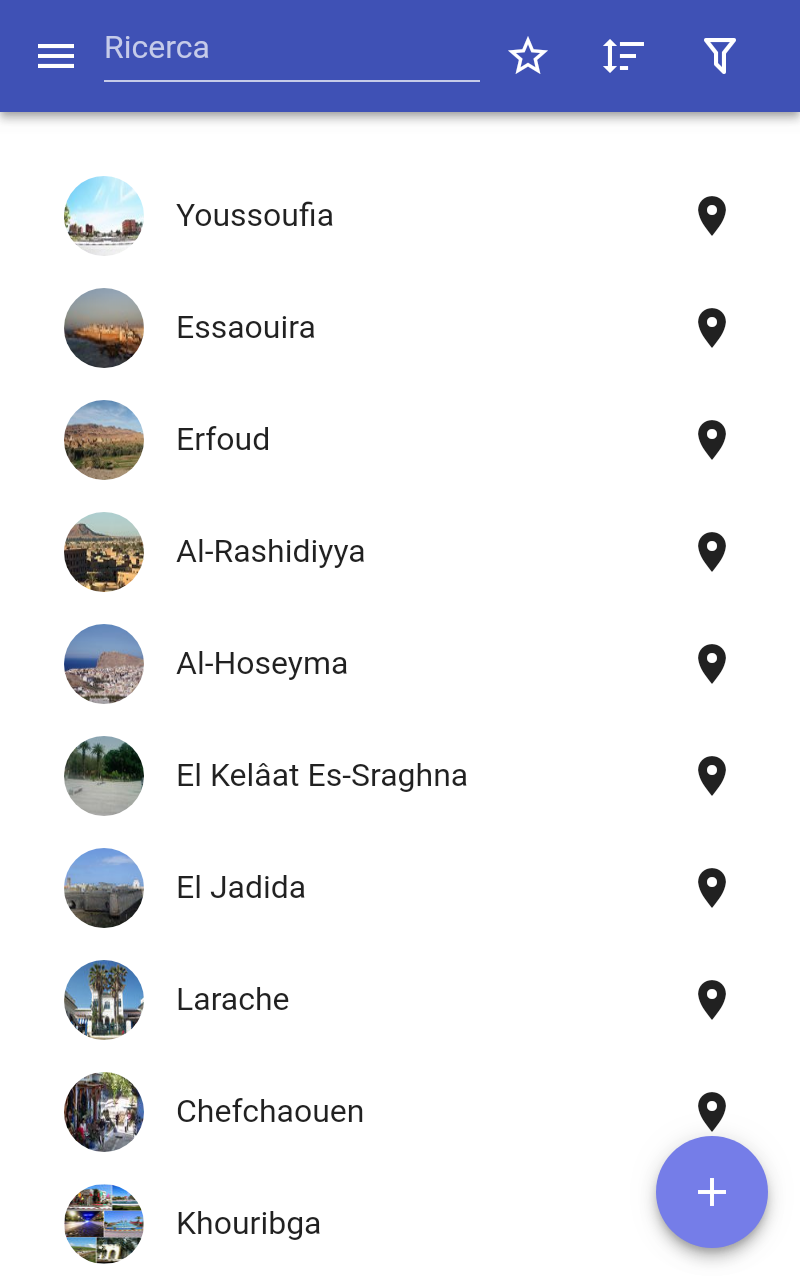Viewport: 800px width, 1280px height.
Task: Show Larache location pin
Action: (x=711, y=1000)
